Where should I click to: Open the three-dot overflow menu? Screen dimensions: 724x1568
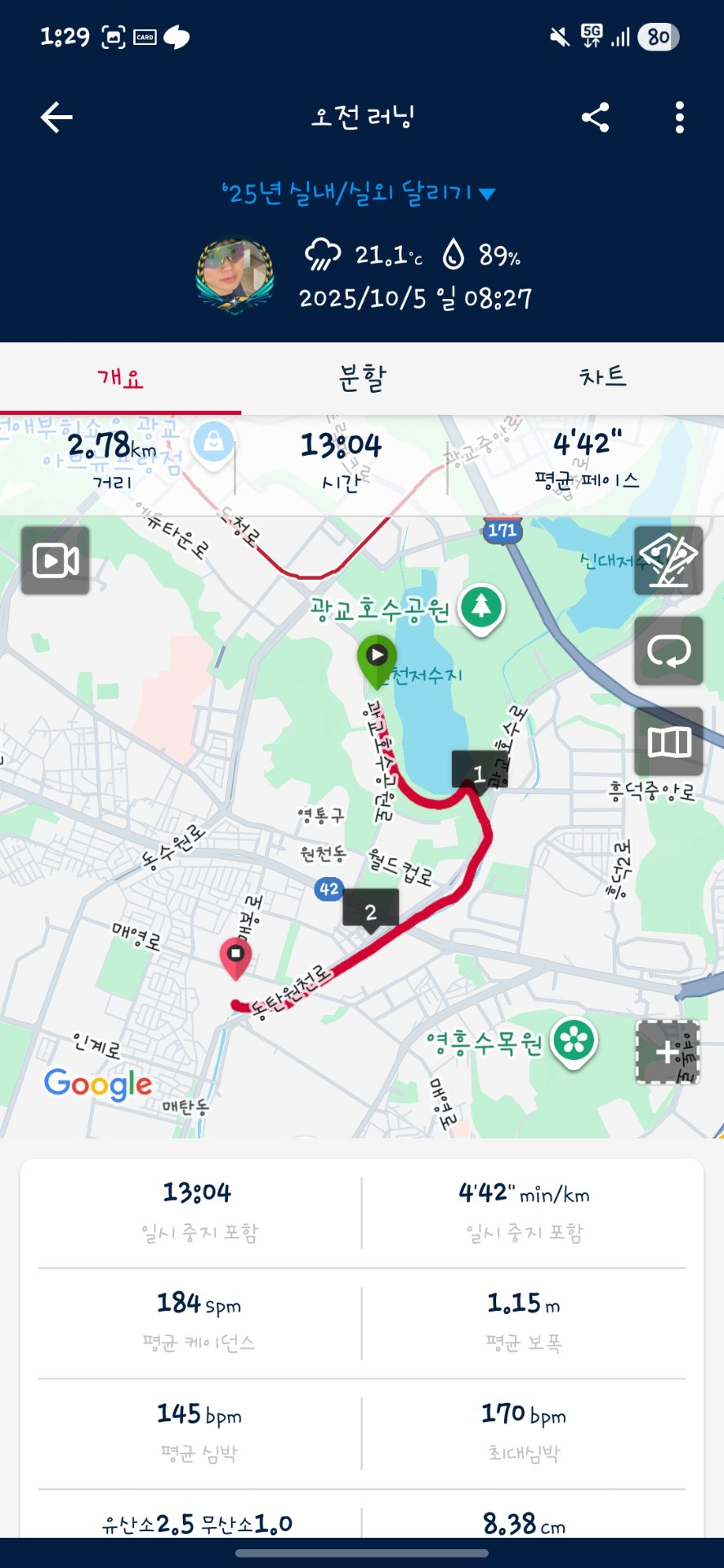(679, 118)
